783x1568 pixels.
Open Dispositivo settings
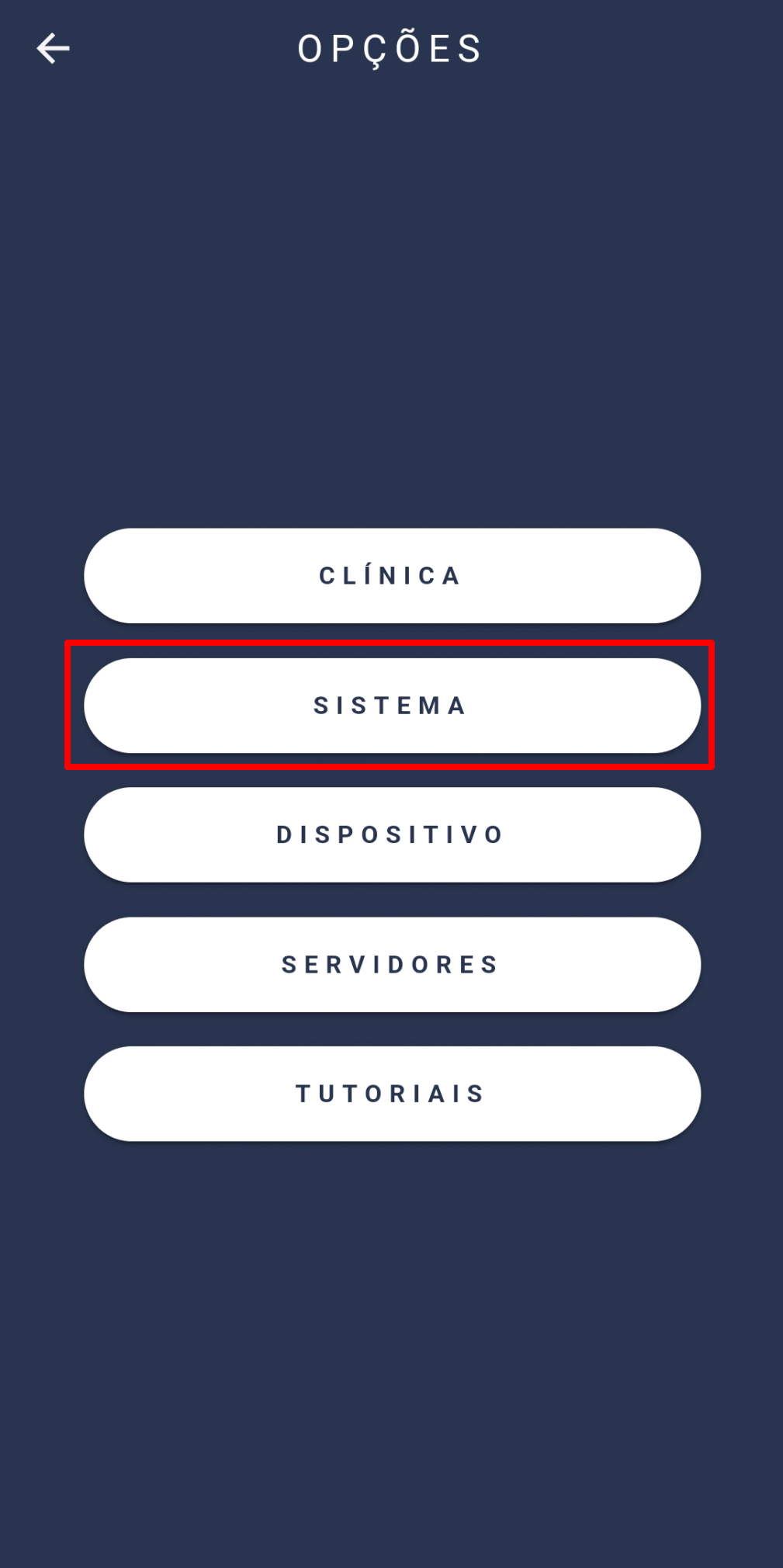(x=392, y=835)
